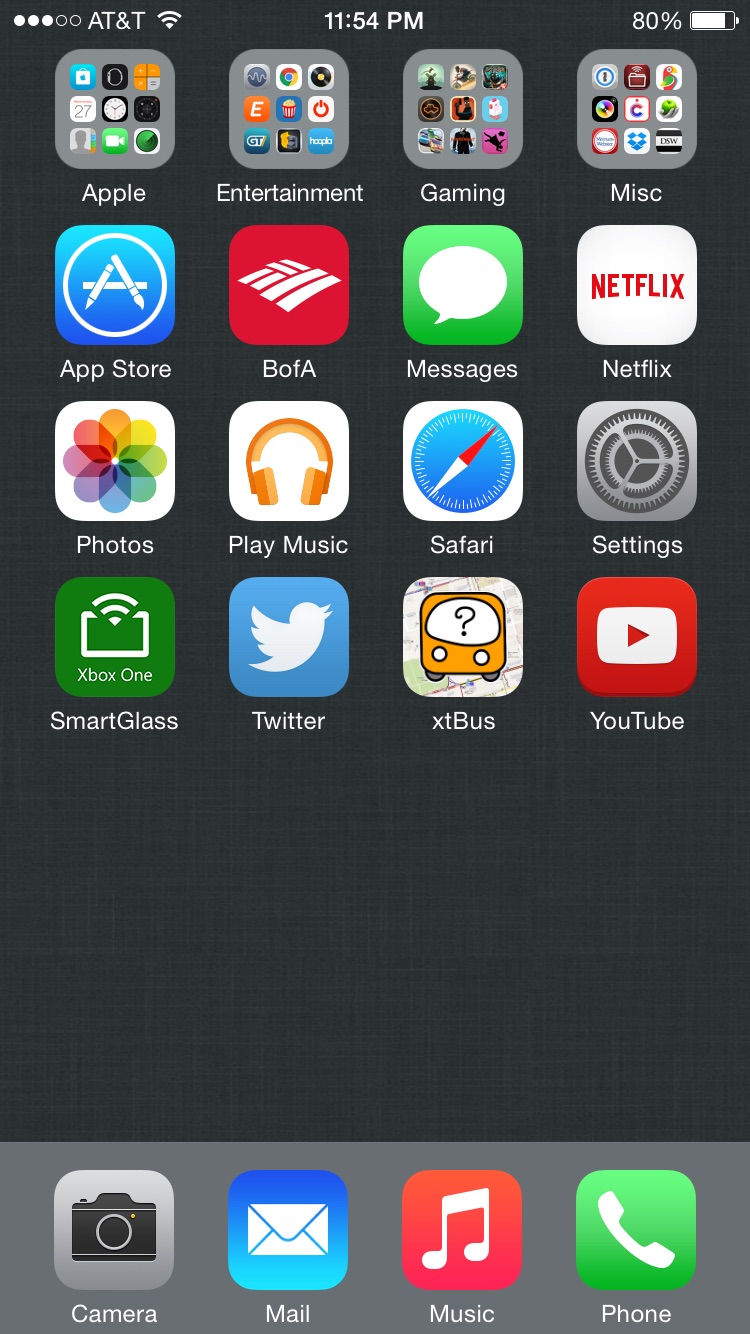Open the Misc folder
Viewport: 750px width, 1334px height.
[x=637, y=109]
